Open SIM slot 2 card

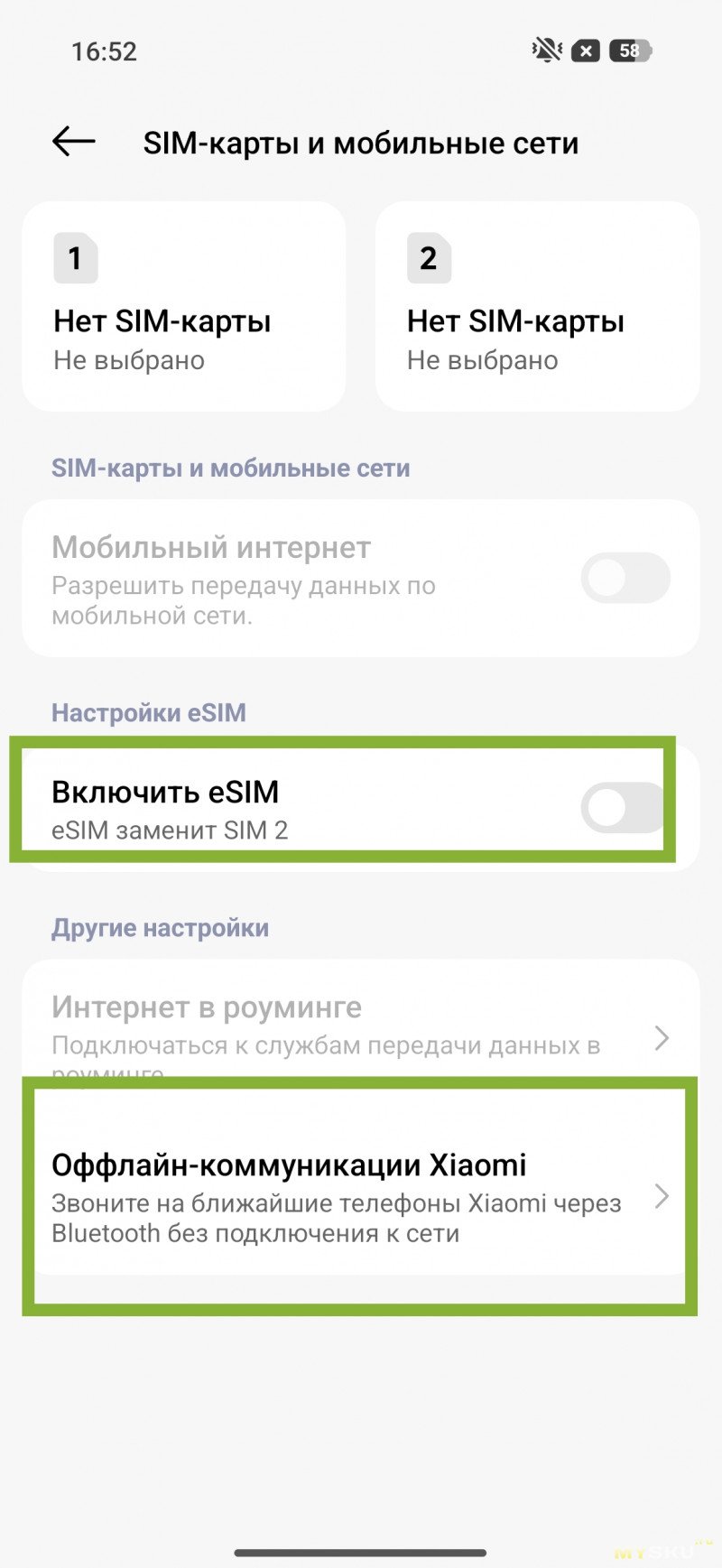pyautogui.click(x=537, y=307)
